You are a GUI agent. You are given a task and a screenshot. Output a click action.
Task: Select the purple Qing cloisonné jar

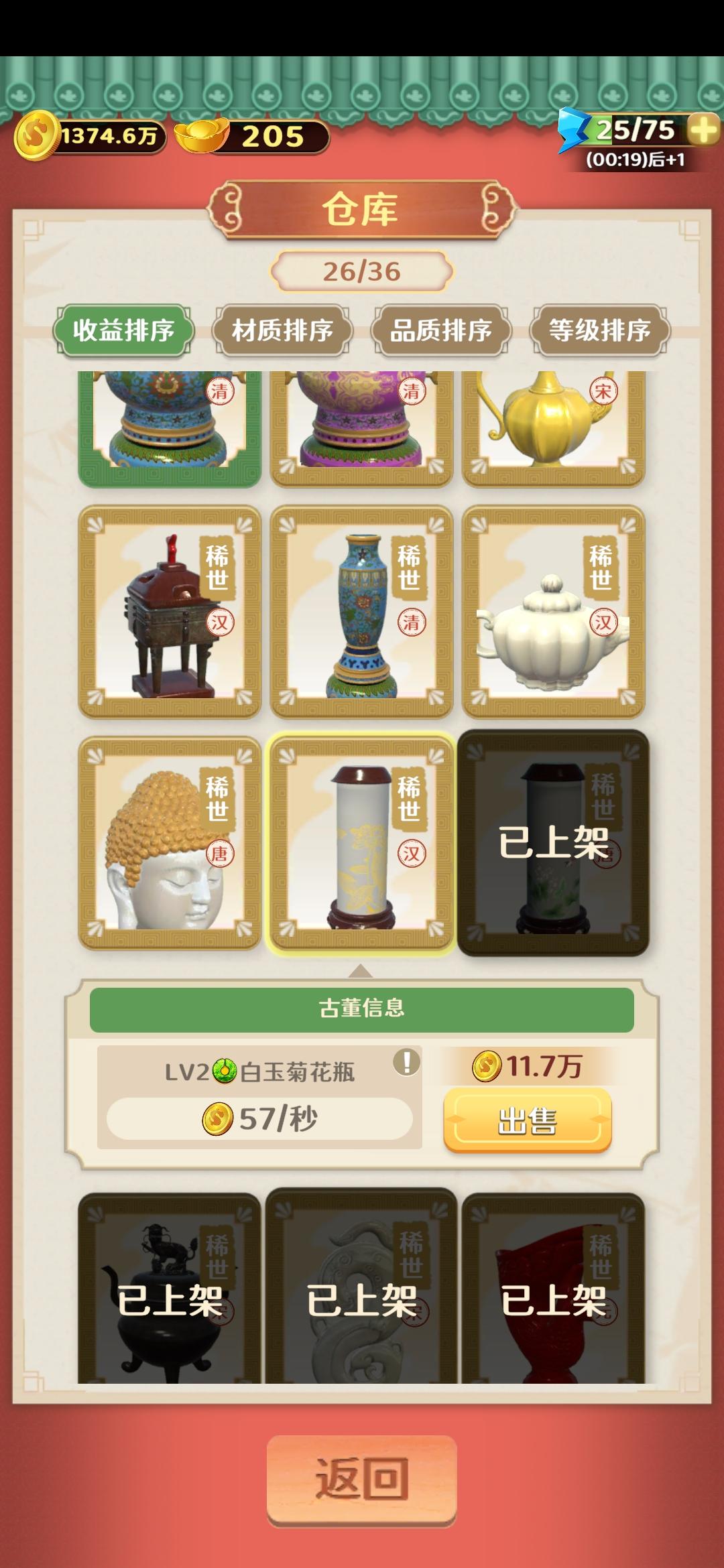361,429
